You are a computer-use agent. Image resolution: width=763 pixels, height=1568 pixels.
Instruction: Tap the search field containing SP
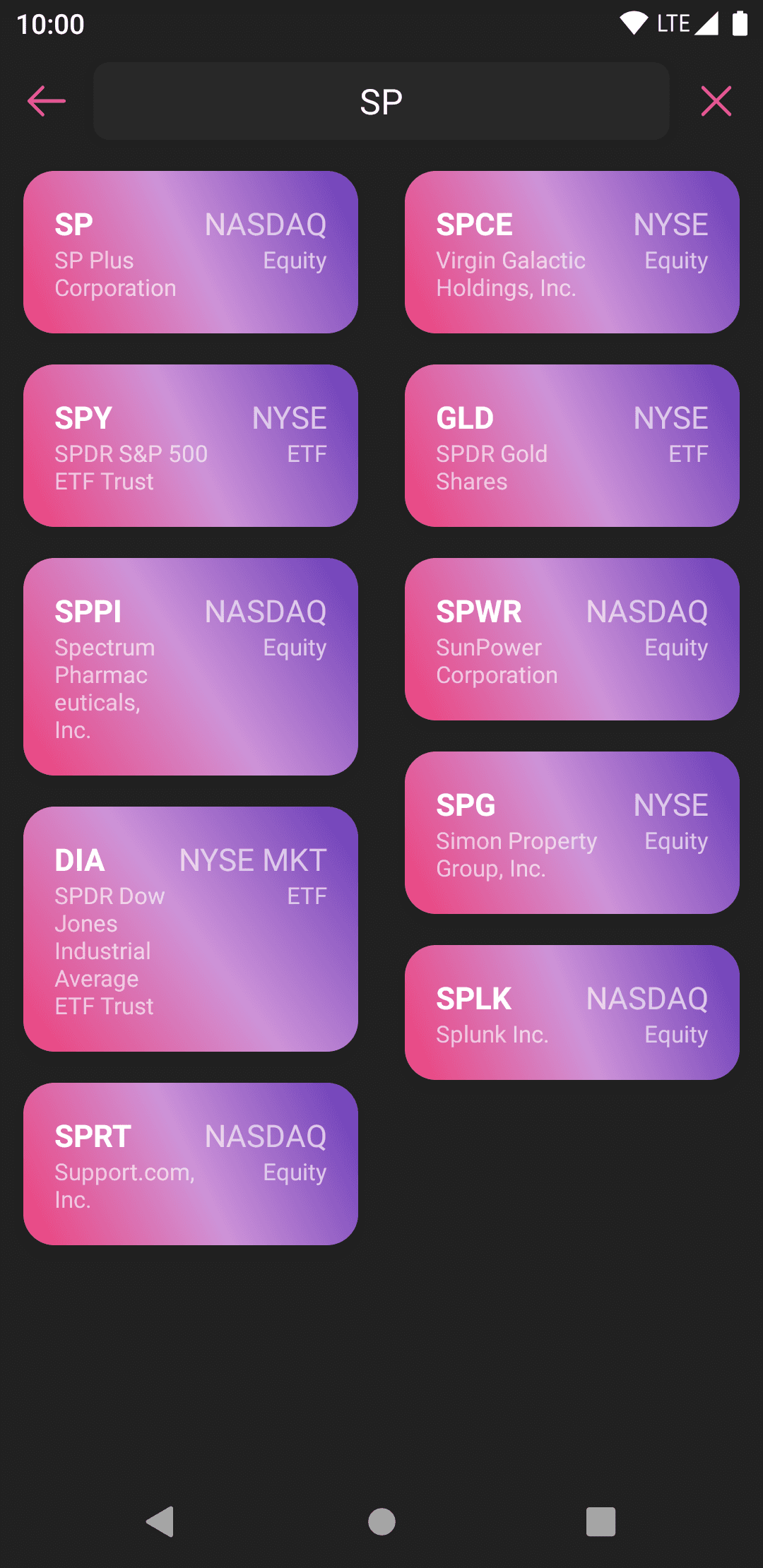381,101
